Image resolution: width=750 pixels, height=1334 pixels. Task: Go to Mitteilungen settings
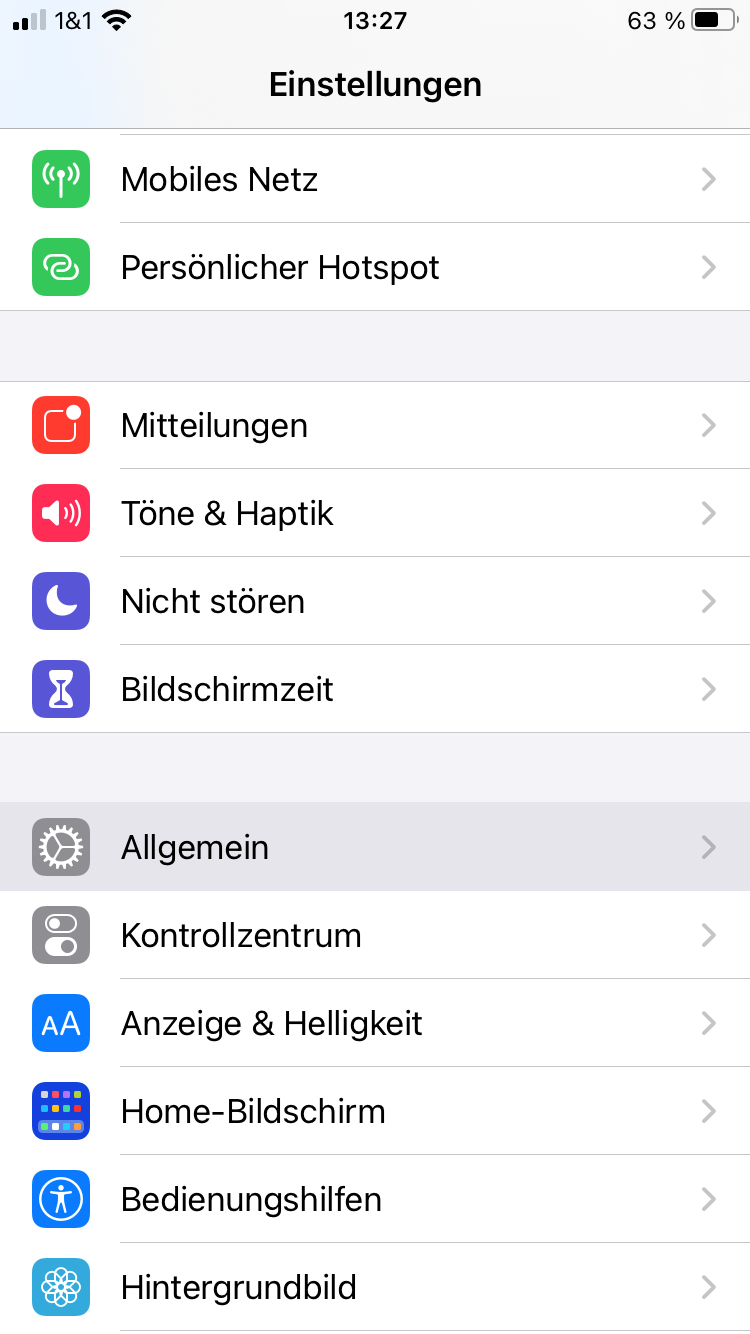pos(375,425)
